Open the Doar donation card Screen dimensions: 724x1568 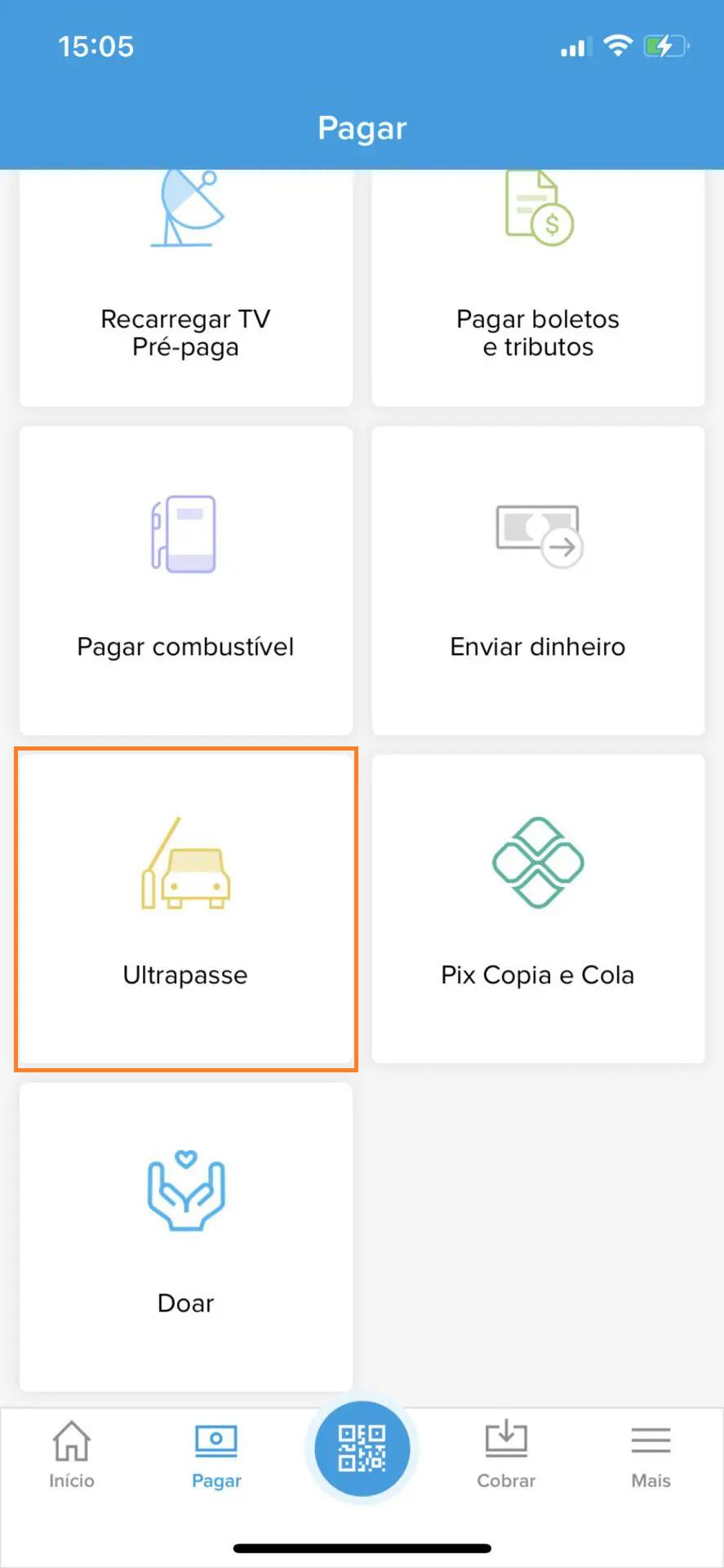186,1236
